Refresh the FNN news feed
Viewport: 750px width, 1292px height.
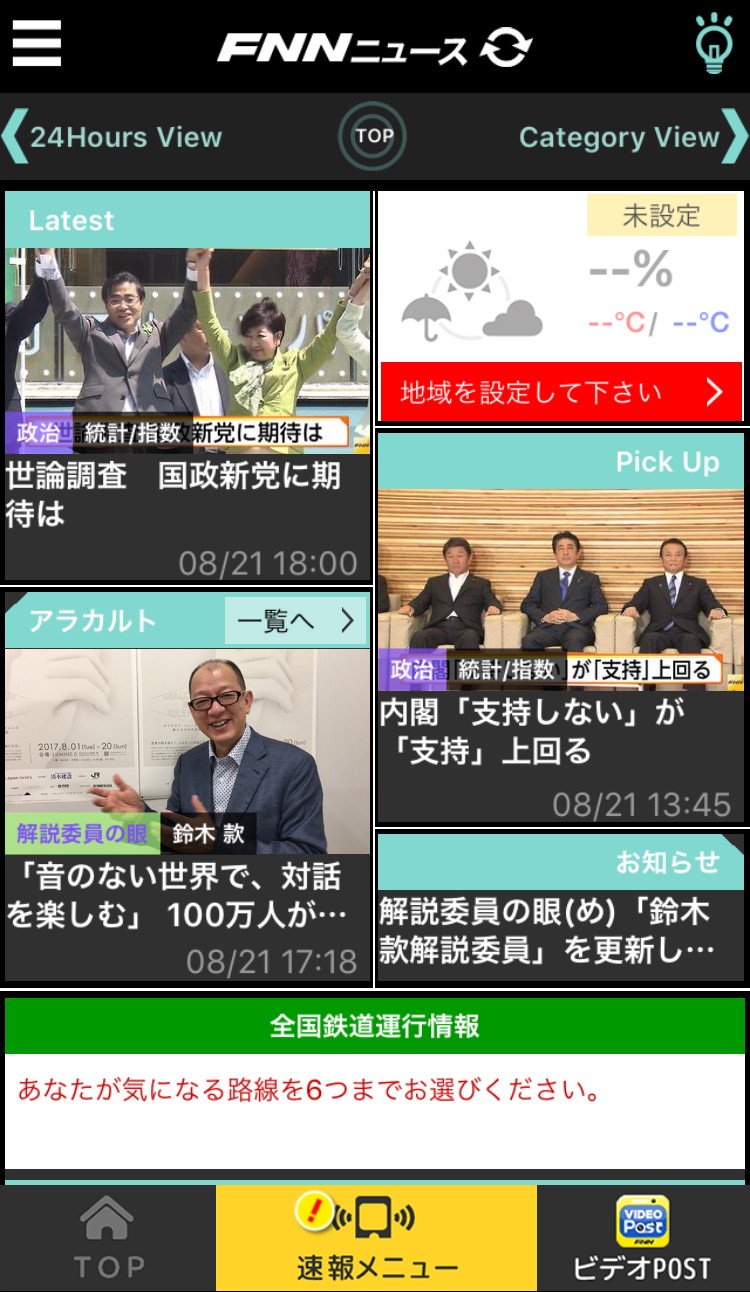(506, 47)
